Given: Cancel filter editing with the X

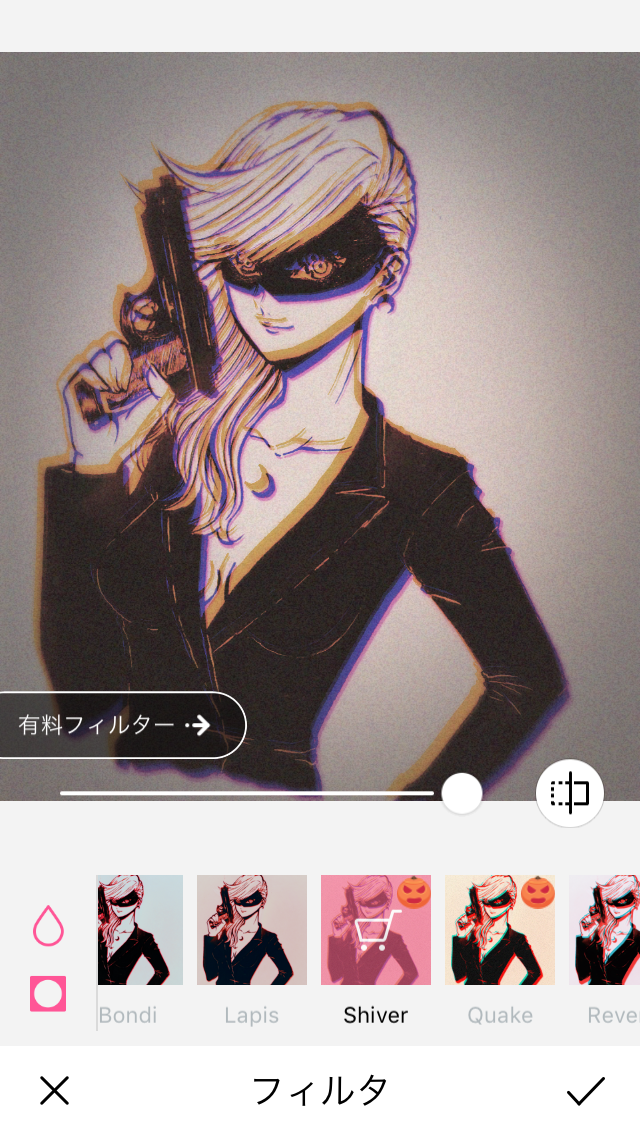Looking at the screenshot, I should [x=55, y=1090].
